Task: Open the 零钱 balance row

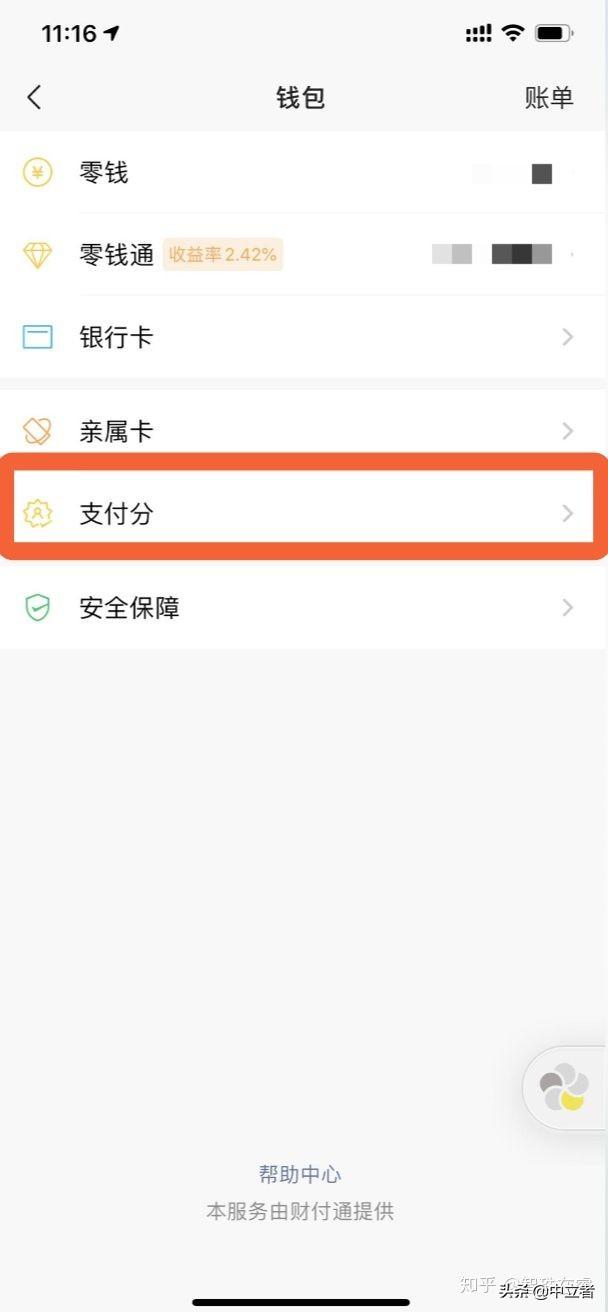Action: (x=304, y=173)
